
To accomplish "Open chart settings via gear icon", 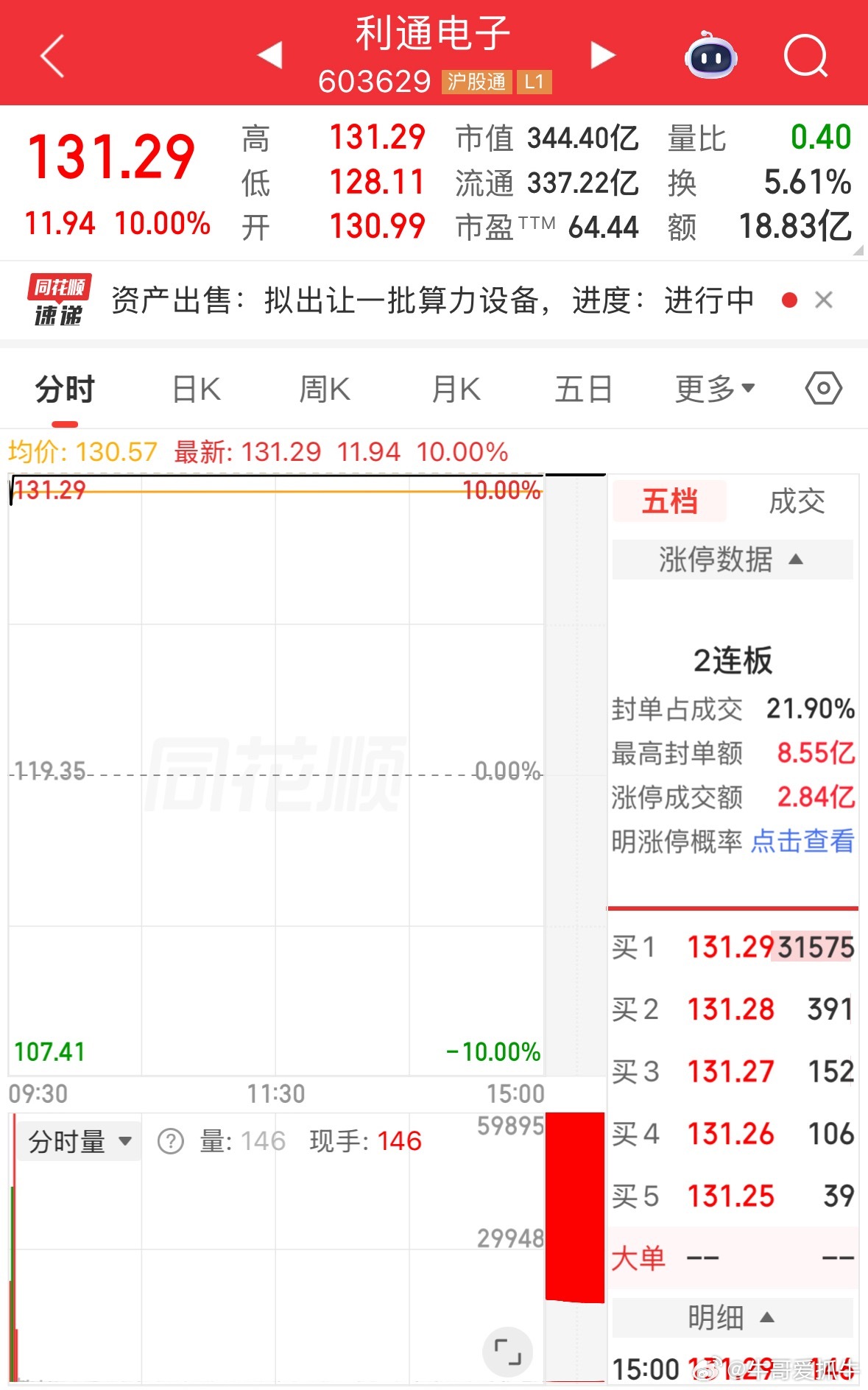I will tap(823, 388).
